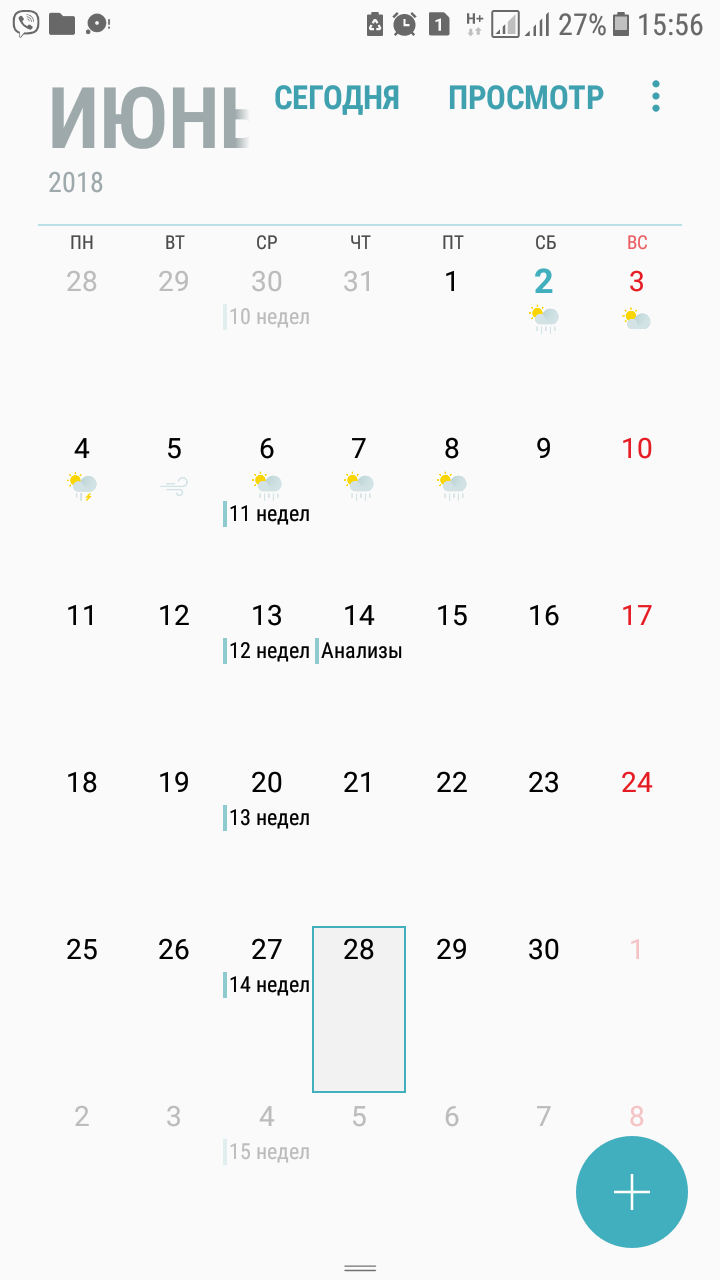This screenshot has width=720, height=1280.
Task: Tap the СЕГОДНЯ button
Action: point(337,98)
